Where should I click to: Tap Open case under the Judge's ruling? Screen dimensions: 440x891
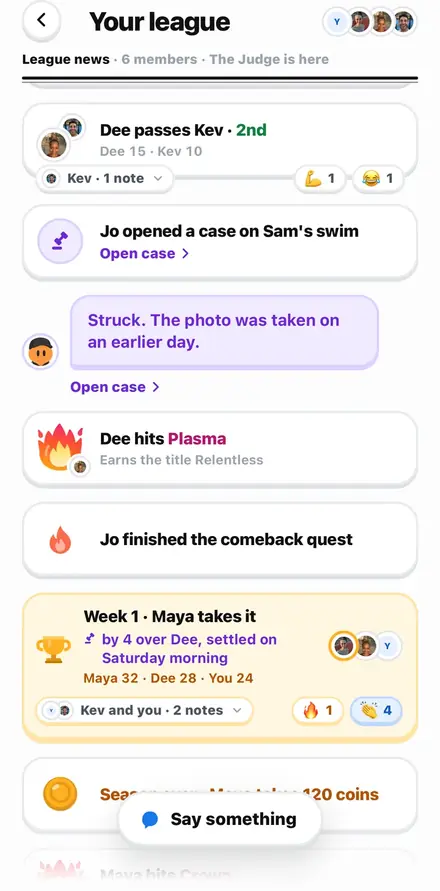(x=114, y=387)
